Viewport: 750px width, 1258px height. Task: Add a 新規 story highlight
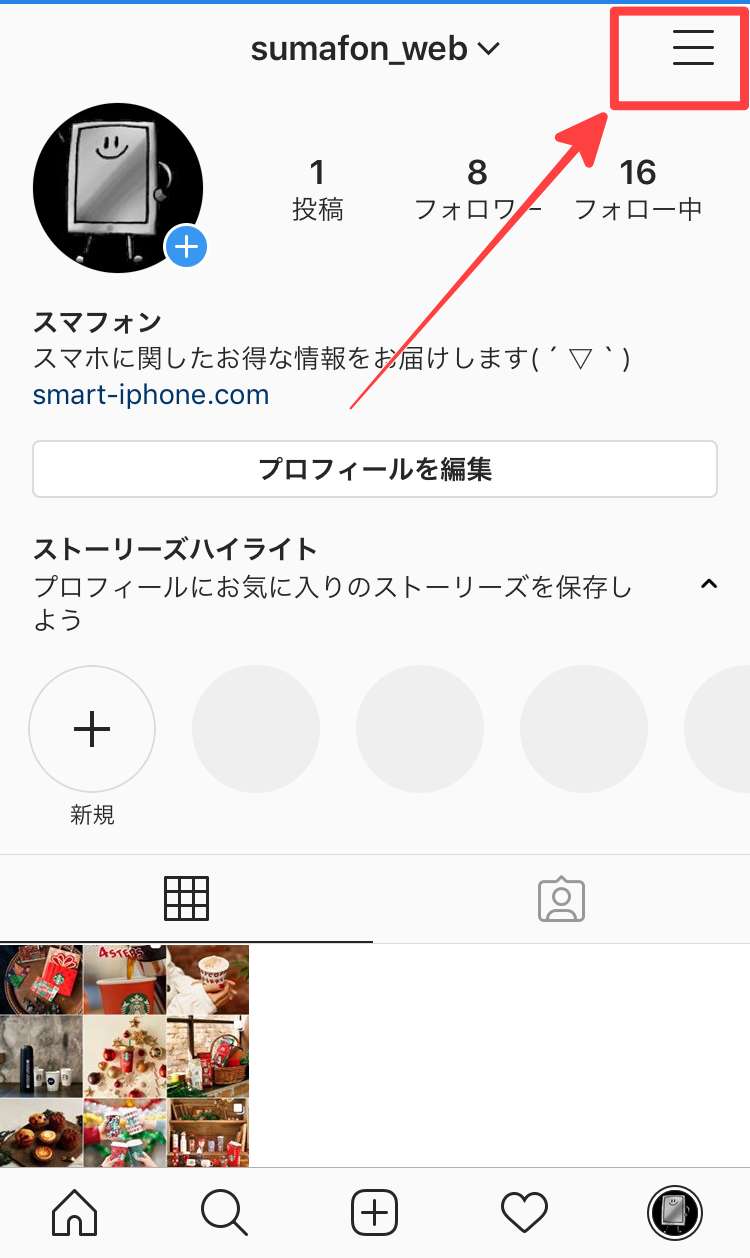[92, 730]
